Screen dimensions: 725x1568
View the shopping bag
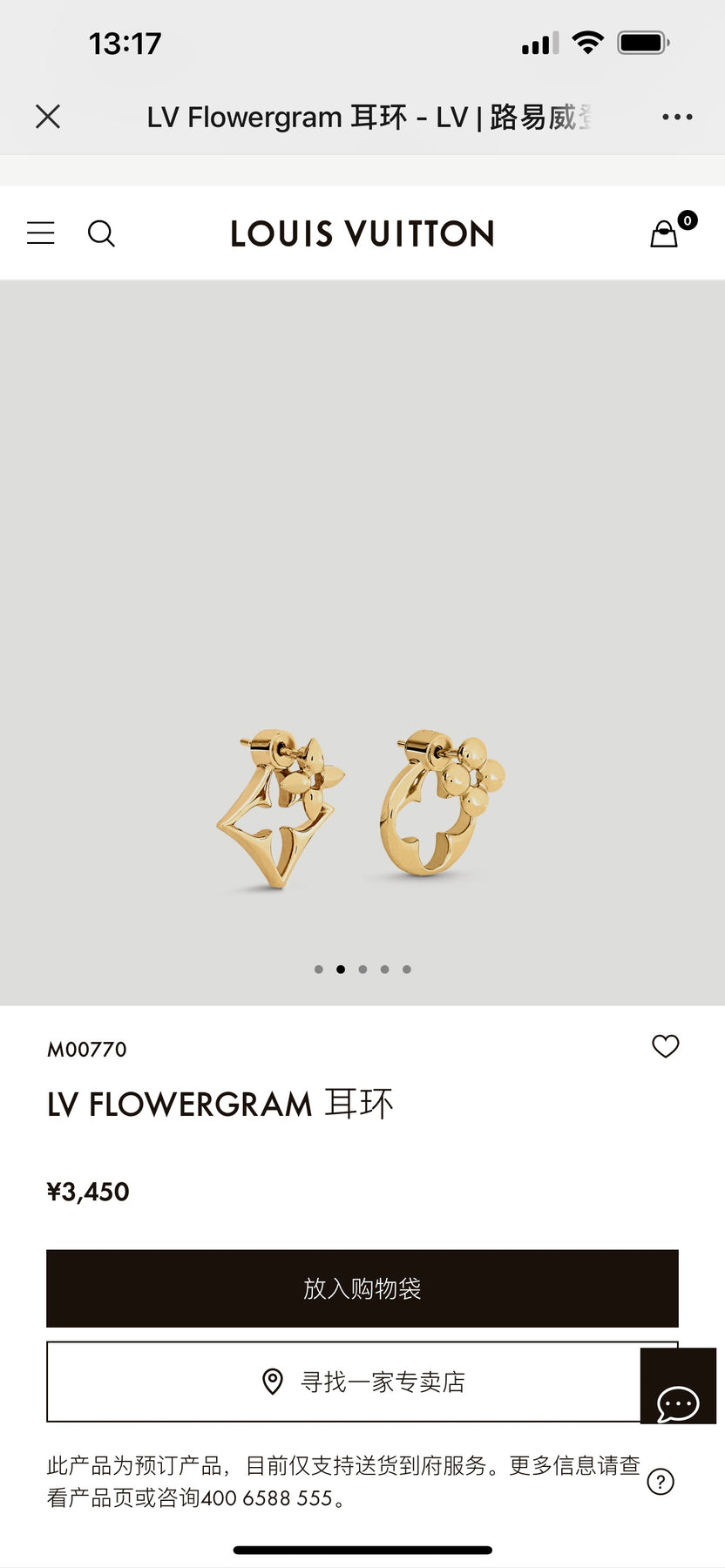(x=665, y=233)
